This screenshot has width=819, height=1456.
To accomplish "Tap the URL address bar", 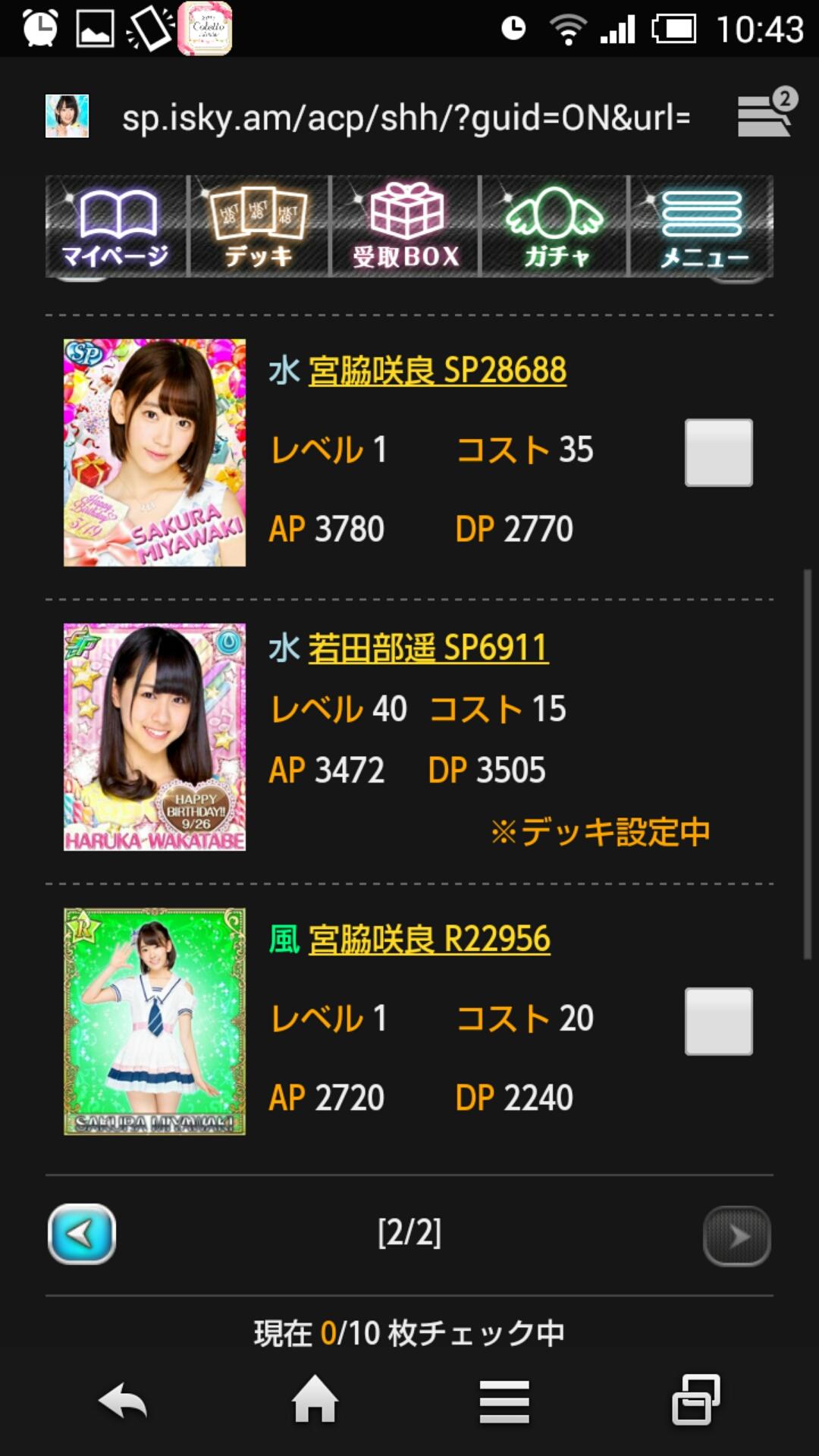I will [406, 118].
